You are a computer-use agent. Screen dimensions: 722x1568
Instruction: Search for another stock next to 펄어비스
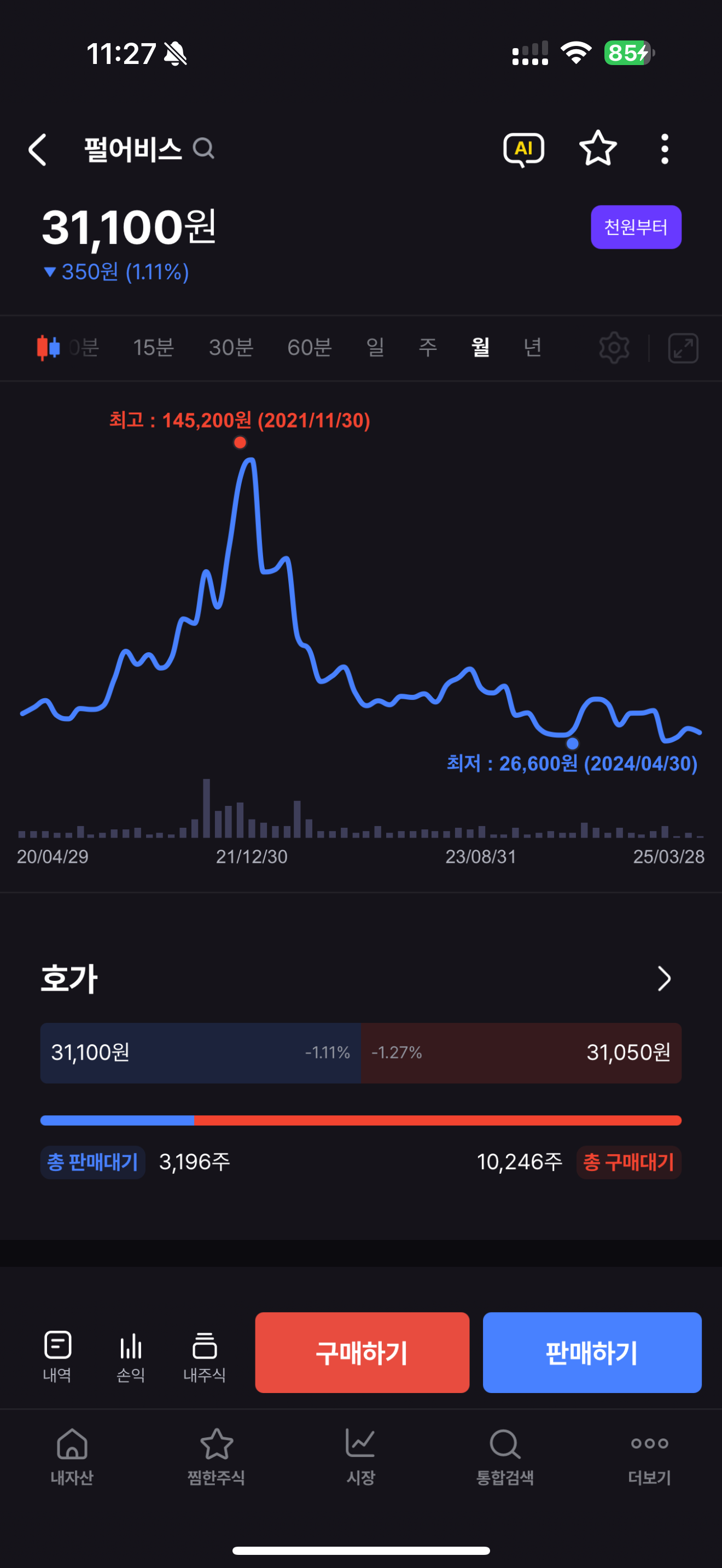[203, 149]
